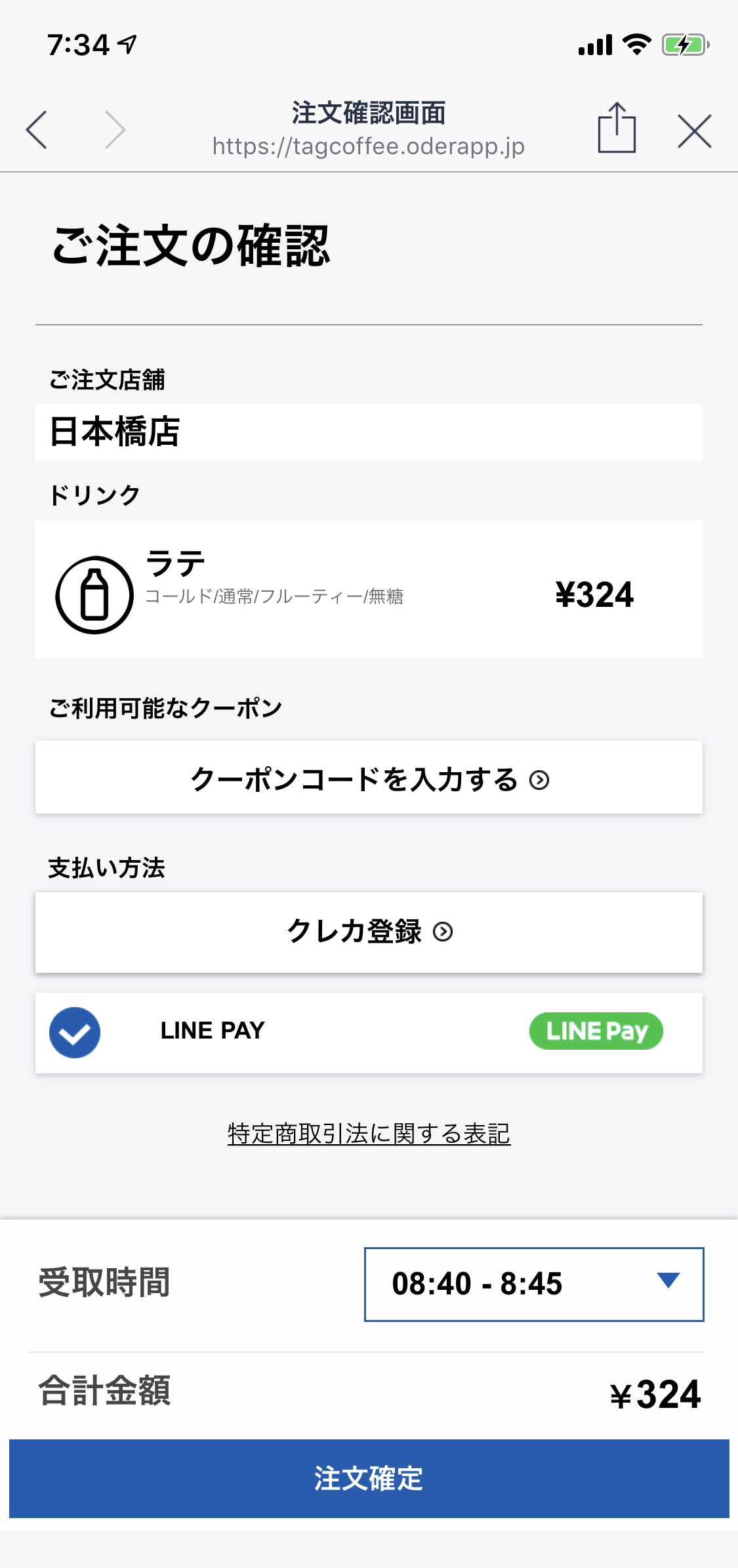
Task: Close the in-app browser
Action: tap(694, 131)
